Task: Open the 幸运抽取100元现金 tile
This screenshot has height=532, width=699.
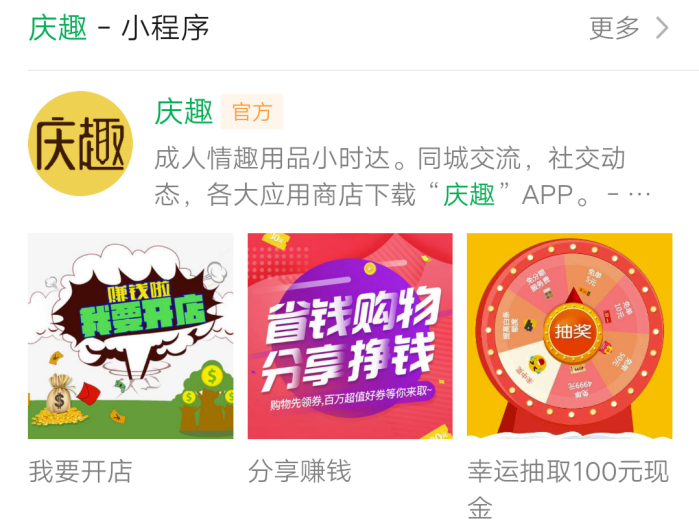Action: coord(569,336)
